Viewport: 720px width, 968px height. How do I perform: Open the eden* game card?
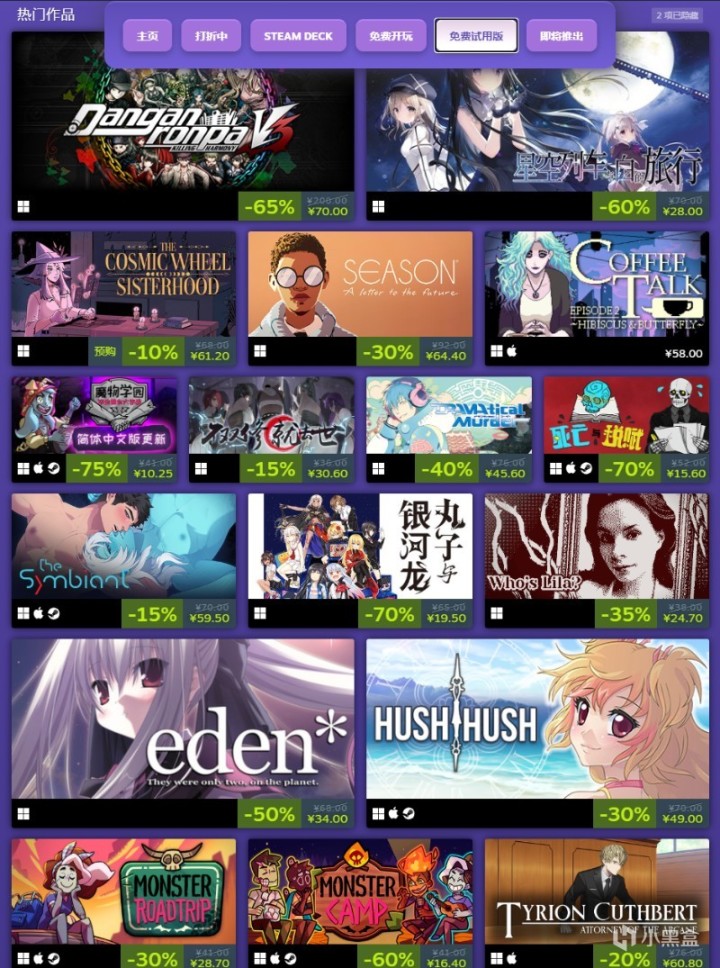tap(183, 720)
